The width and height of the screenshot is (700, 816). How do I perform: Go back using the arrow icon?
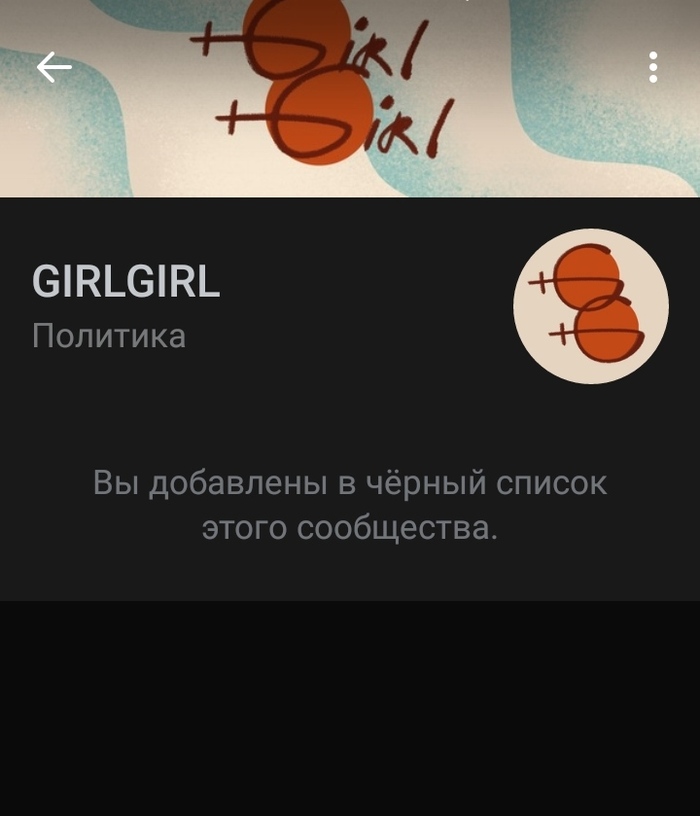(x=54, y=67)
